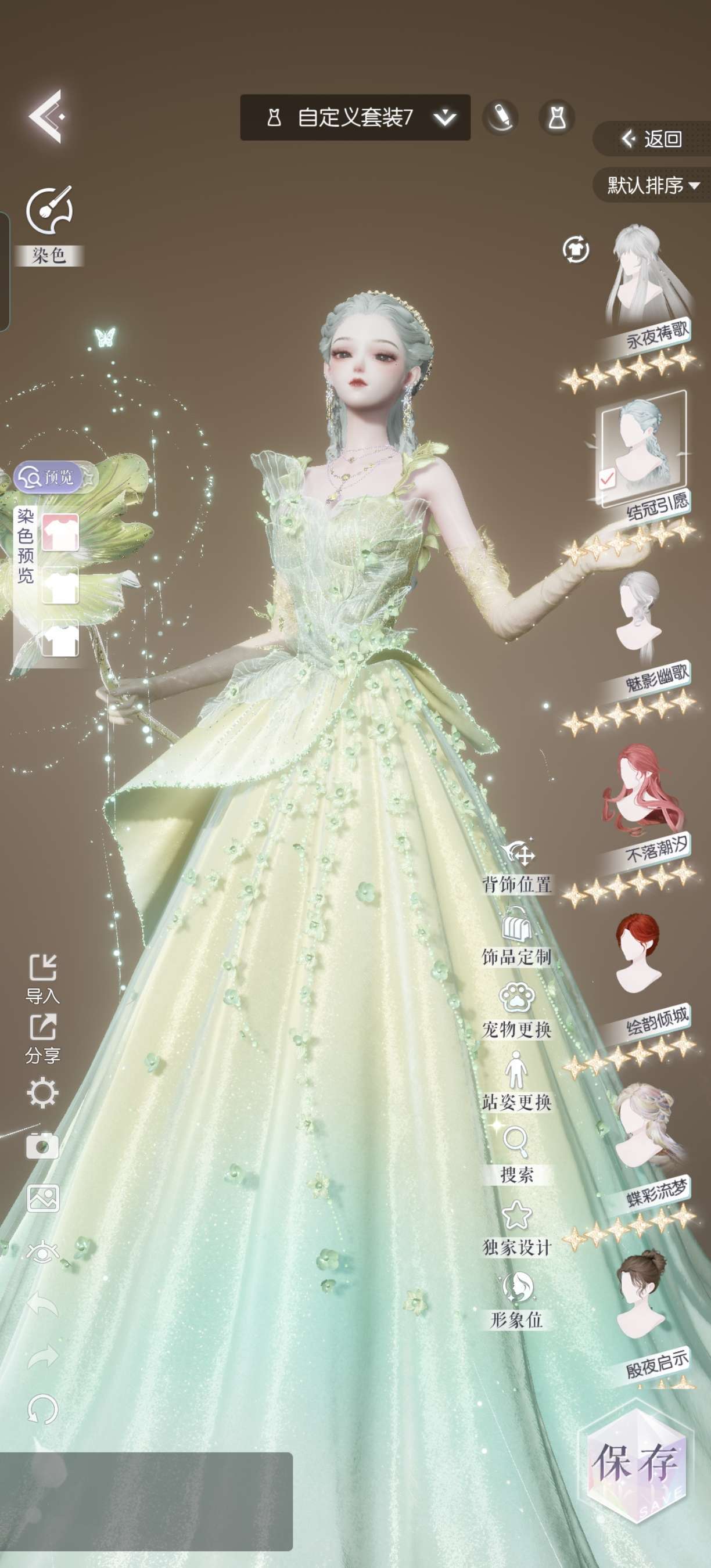The width and height of the screenshot is (711, 1568).
Task: Tap the pencil edit icon
Action: [500, 117]
